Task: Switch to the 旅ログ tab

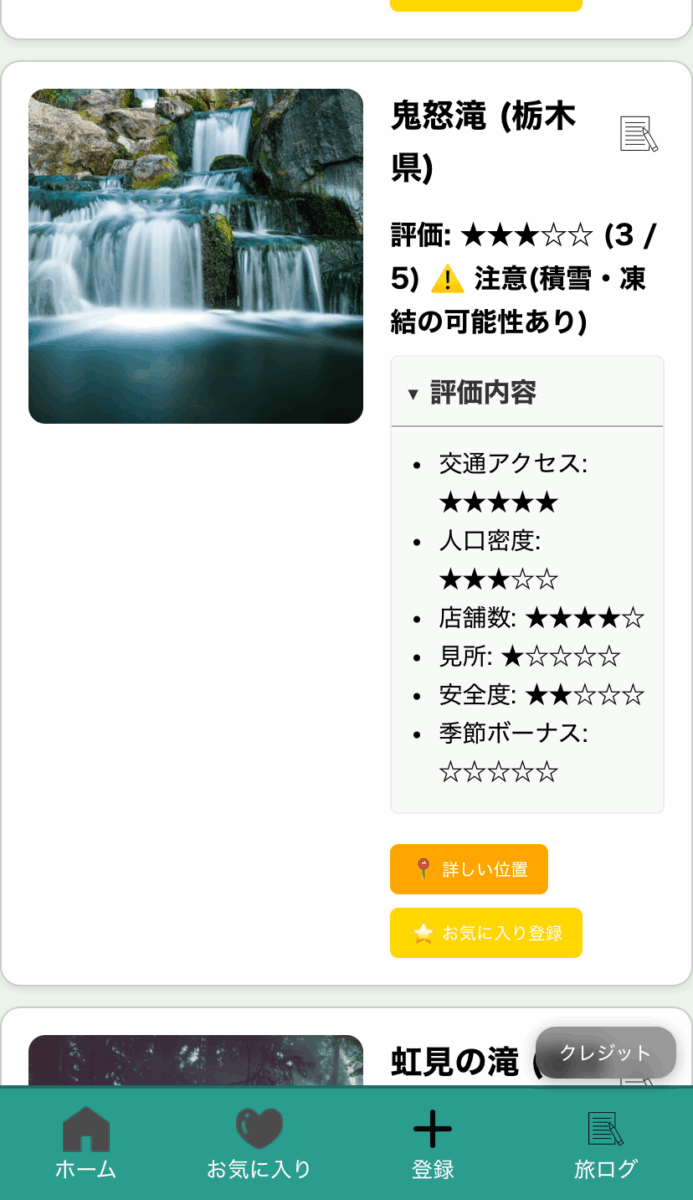Action: (605, 1144)
